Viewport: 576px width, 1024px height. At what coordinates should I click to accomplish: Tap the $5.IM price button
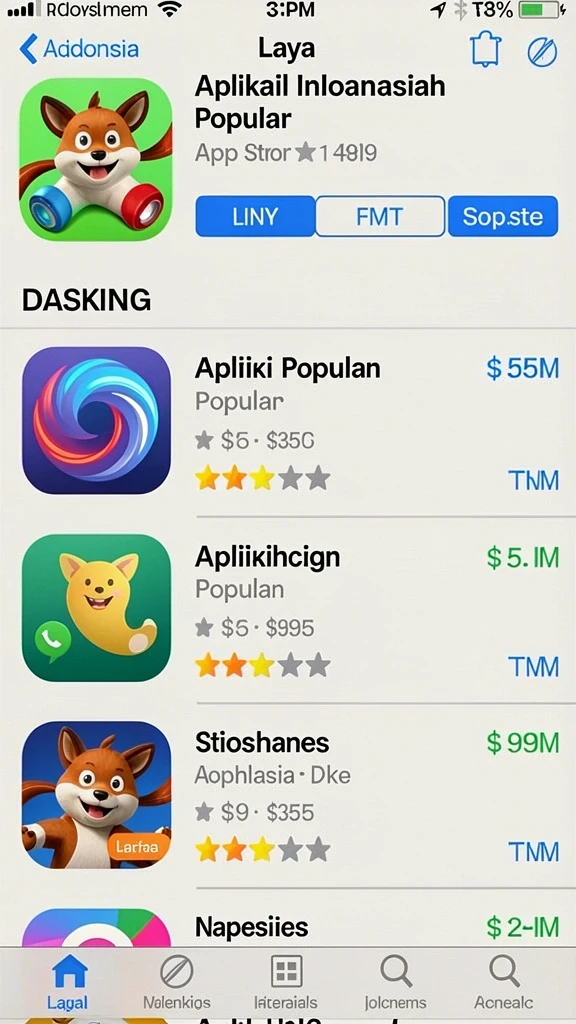click(x=522, y=558)
